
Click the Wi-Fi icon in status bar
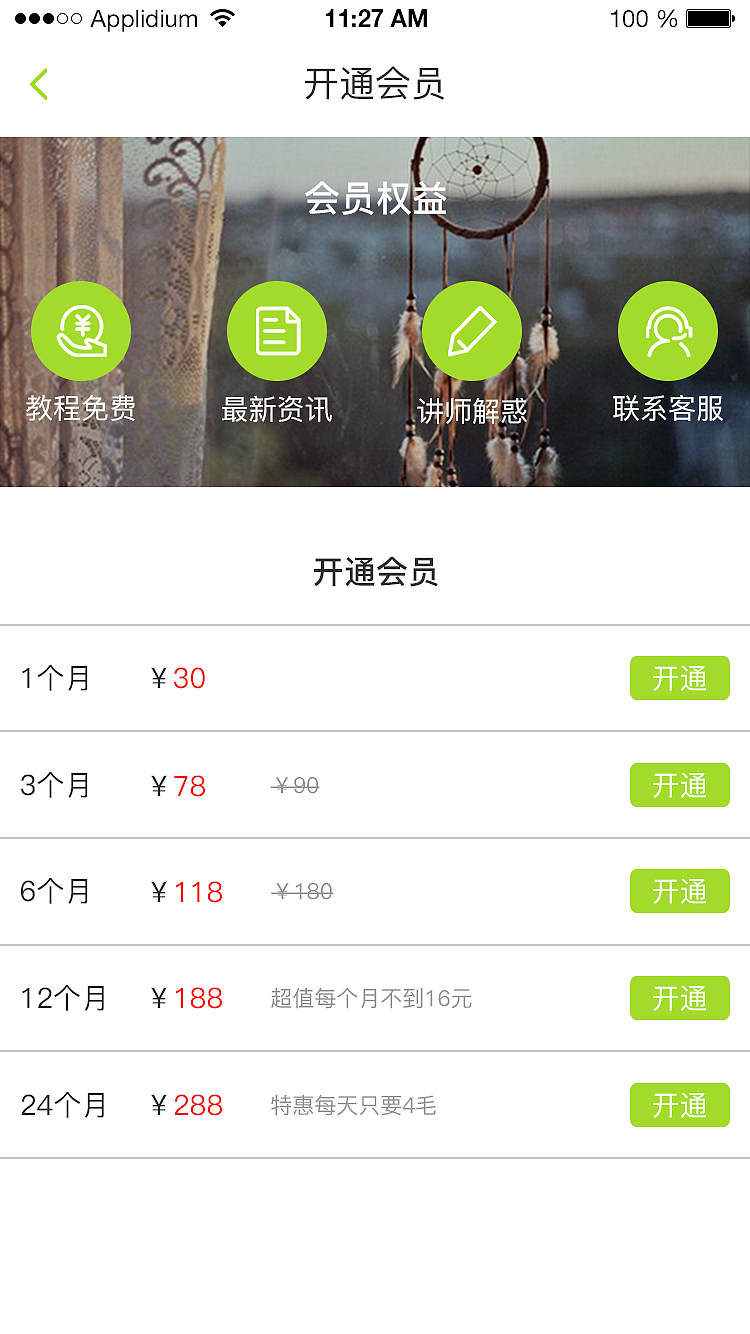click(x=222, y=17)
